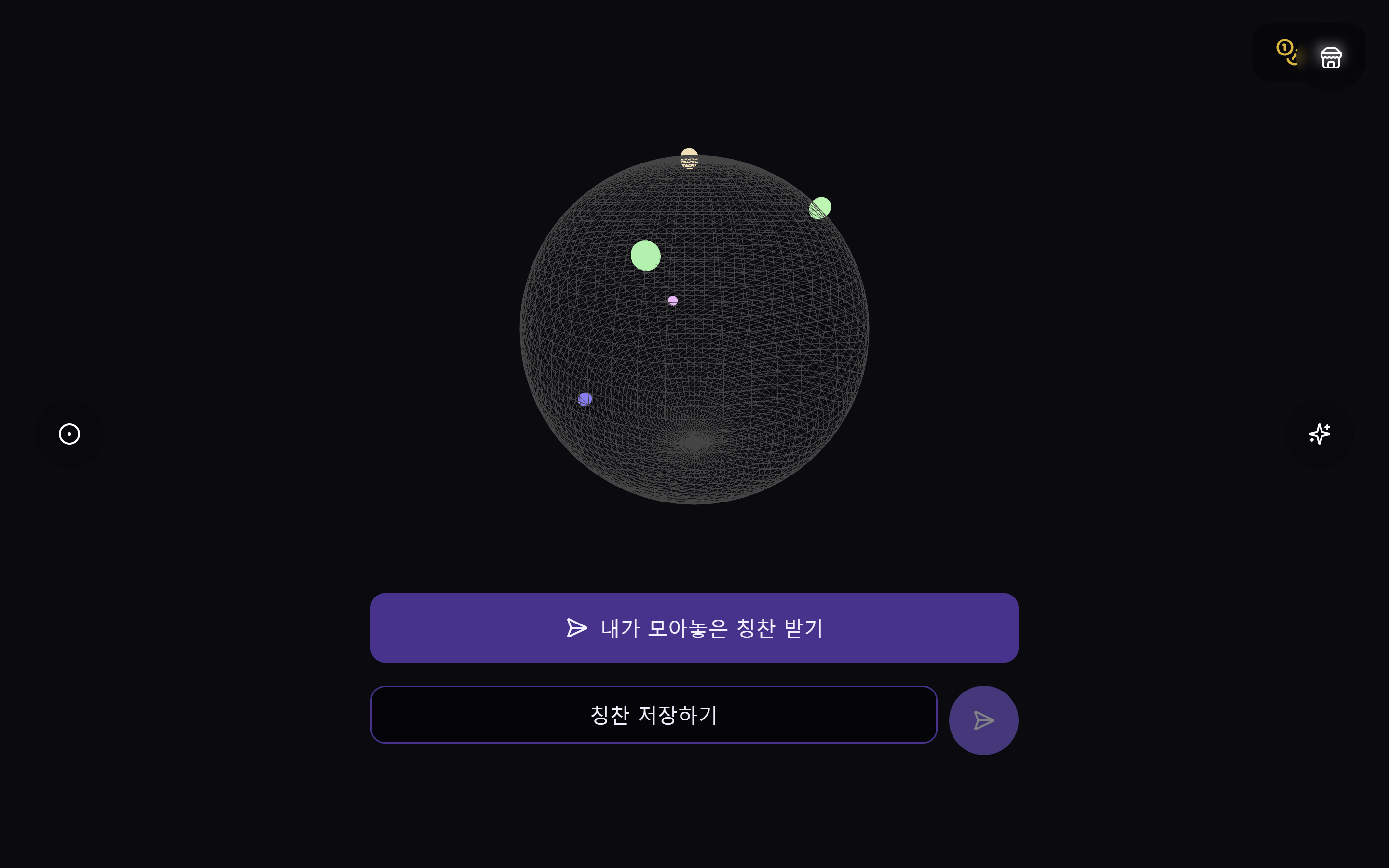
Task: Tap the target circle icon
Action: (69, 434)
